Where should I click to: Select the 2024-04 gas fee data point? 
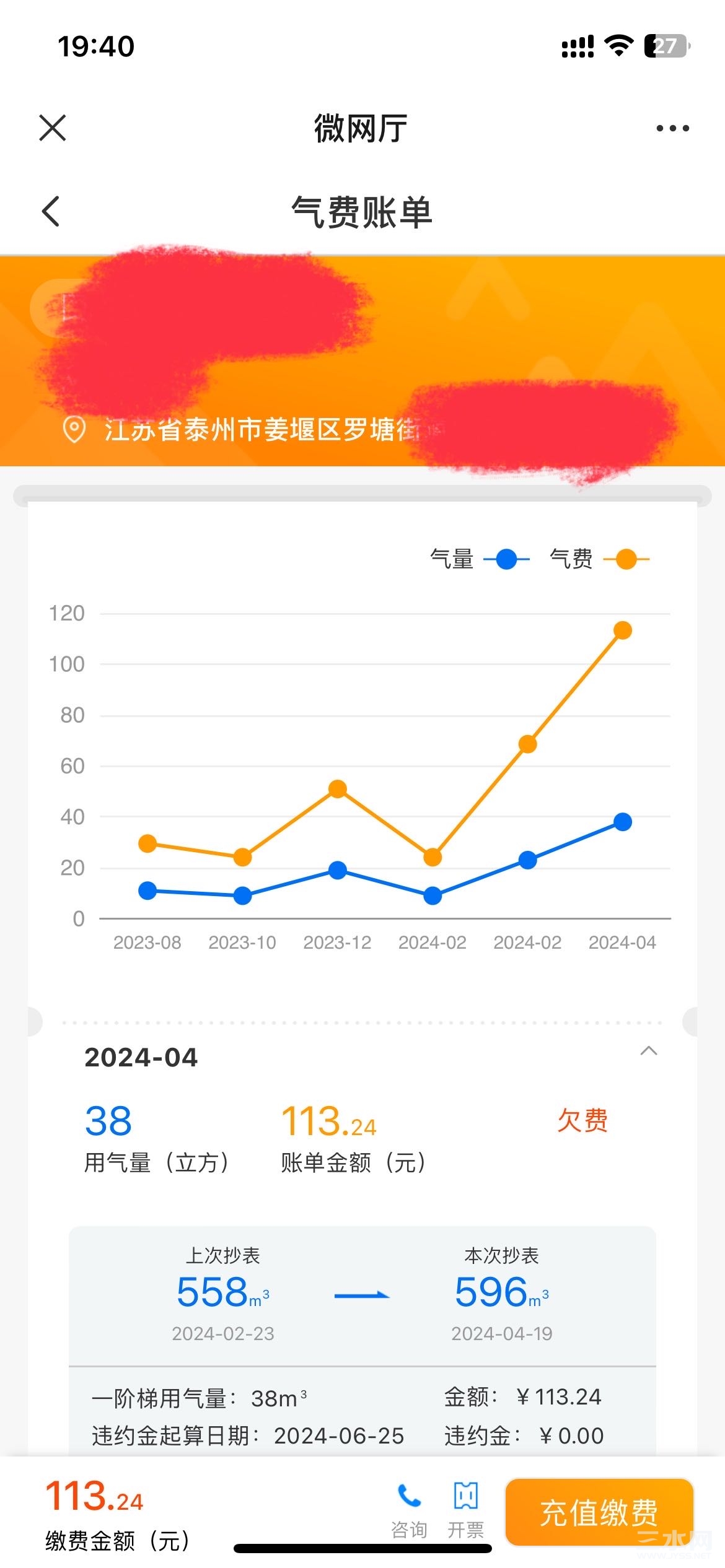(622, 630)
